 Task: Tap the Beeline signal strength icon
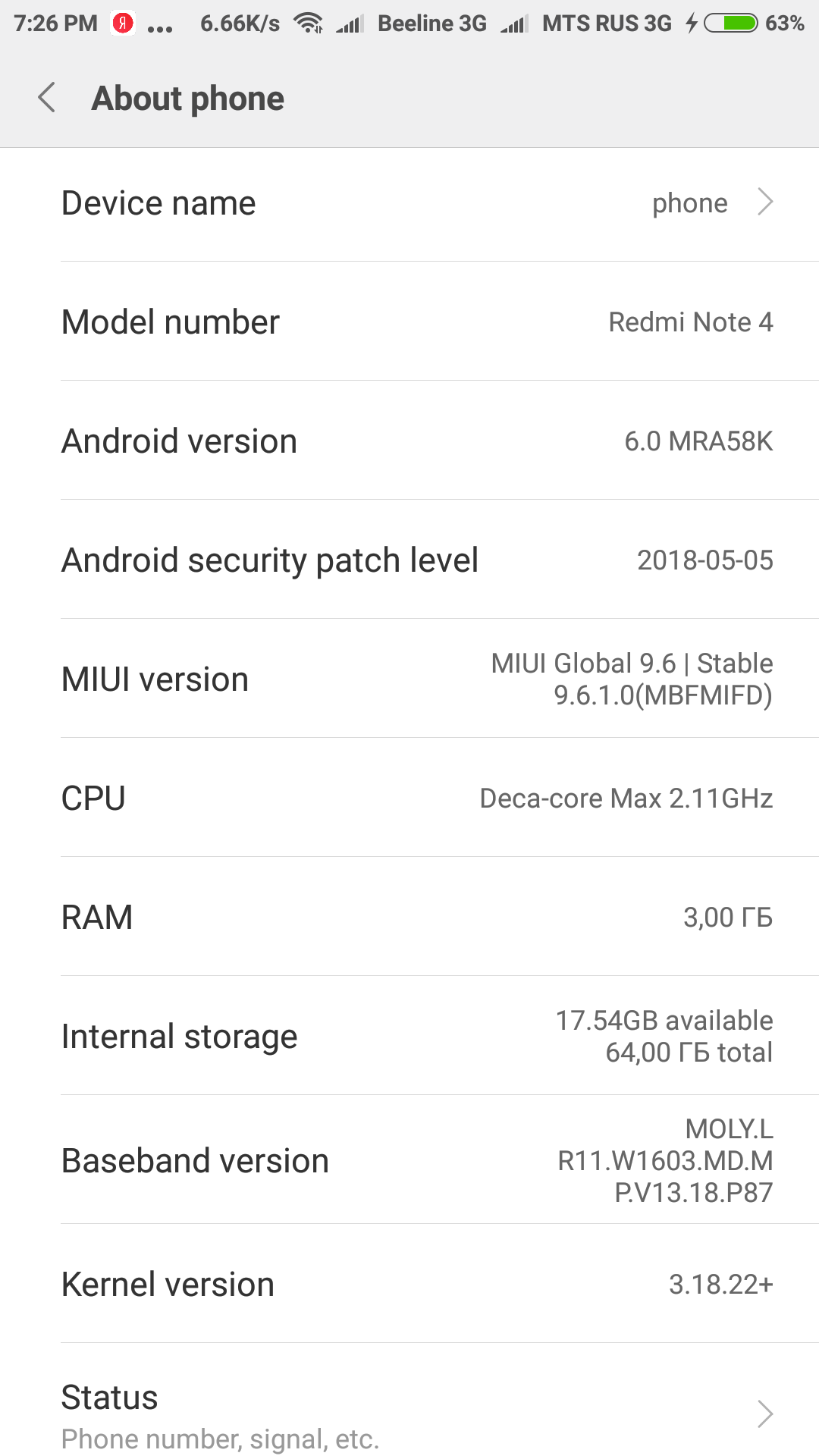tap(351, 23)
